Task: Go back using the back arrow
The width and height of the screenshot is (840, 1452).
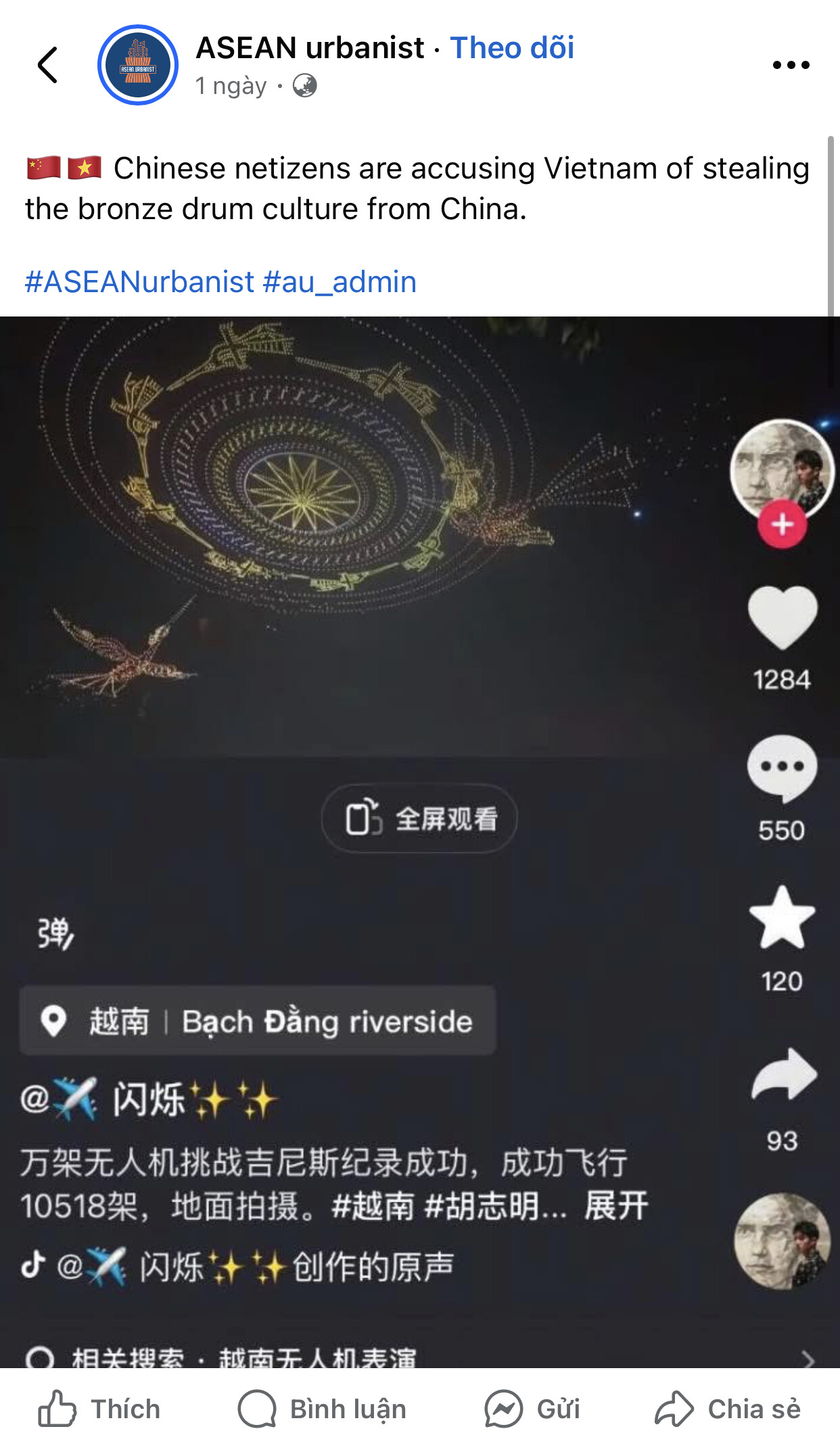Action: (x=47, y=65)
